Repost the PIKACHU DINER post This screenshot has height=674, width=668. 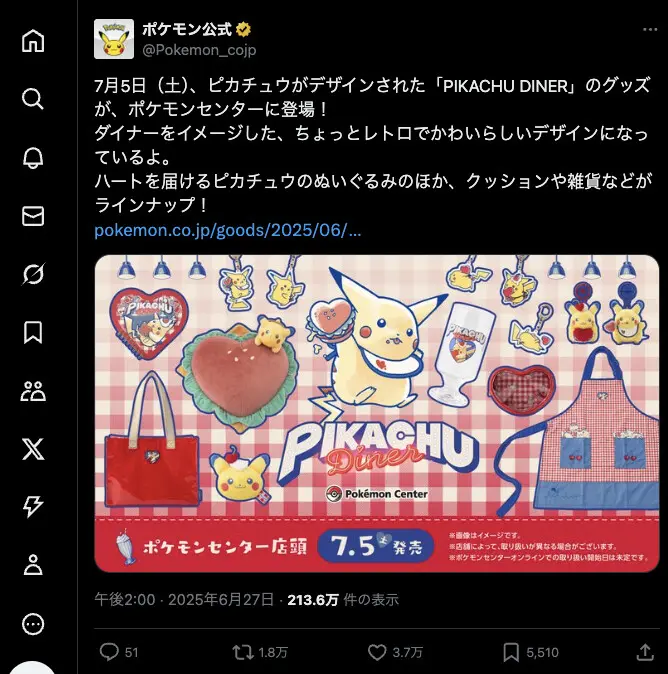(242, 652)
